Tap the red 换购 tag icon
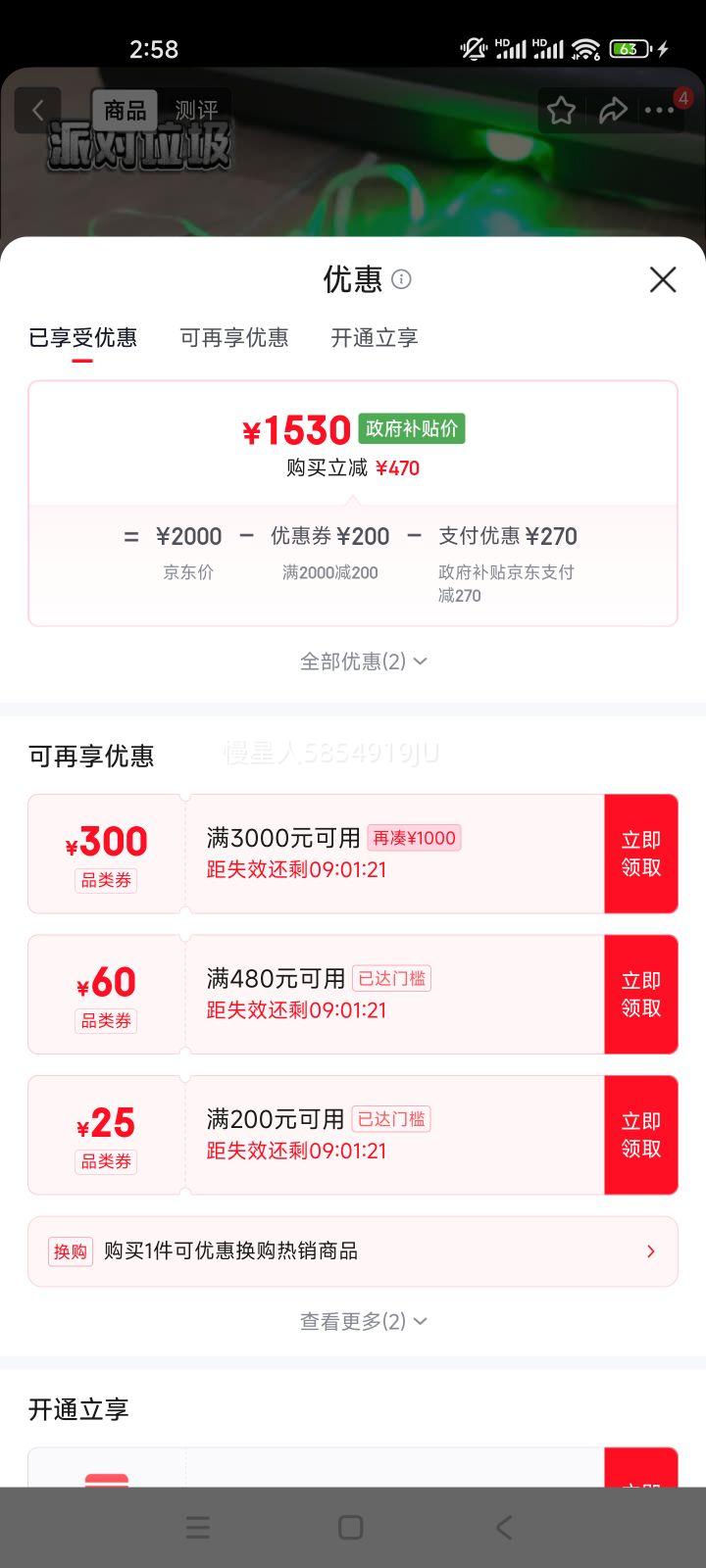 [x=70, y=1251]
